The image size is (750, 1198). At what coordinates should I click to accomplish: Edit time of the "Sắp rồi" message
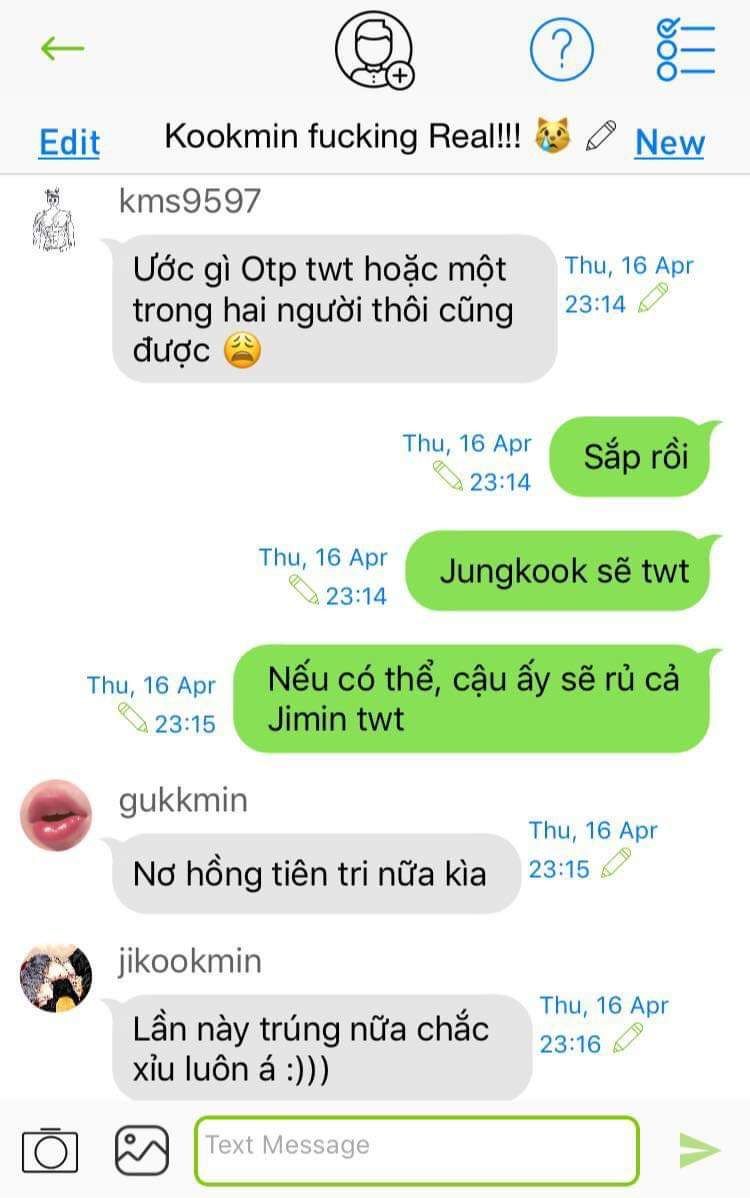[x=447, y=477]
